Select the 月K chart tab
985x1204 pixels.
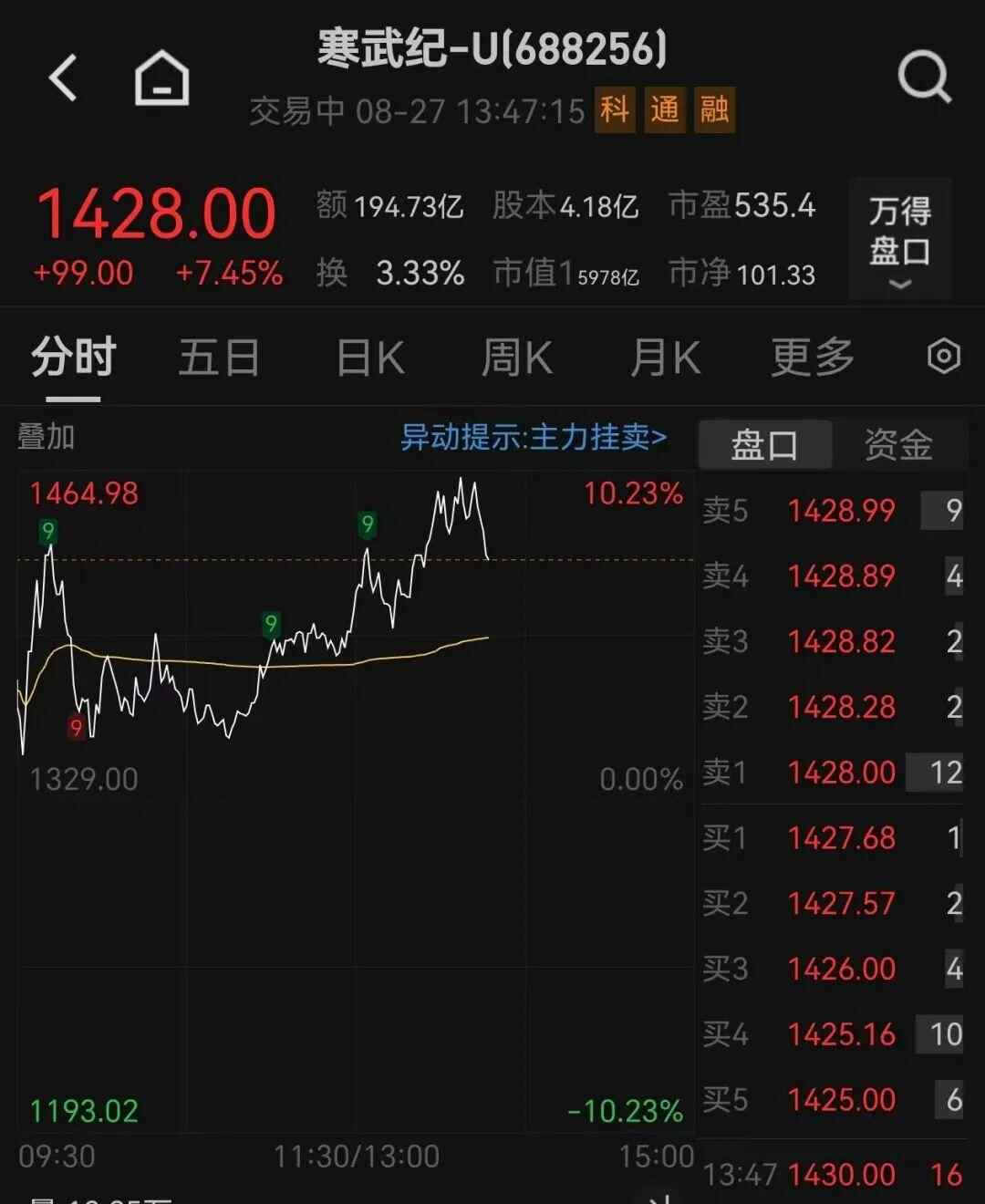666,358
